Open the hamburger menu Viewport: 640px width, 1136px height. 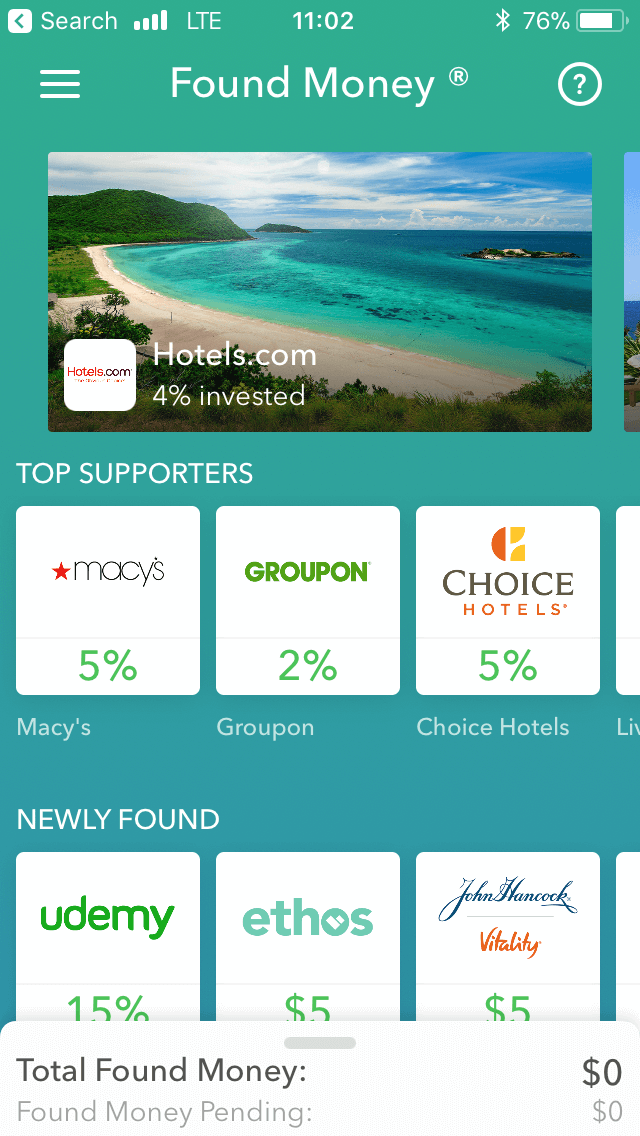tap(60, 85)
